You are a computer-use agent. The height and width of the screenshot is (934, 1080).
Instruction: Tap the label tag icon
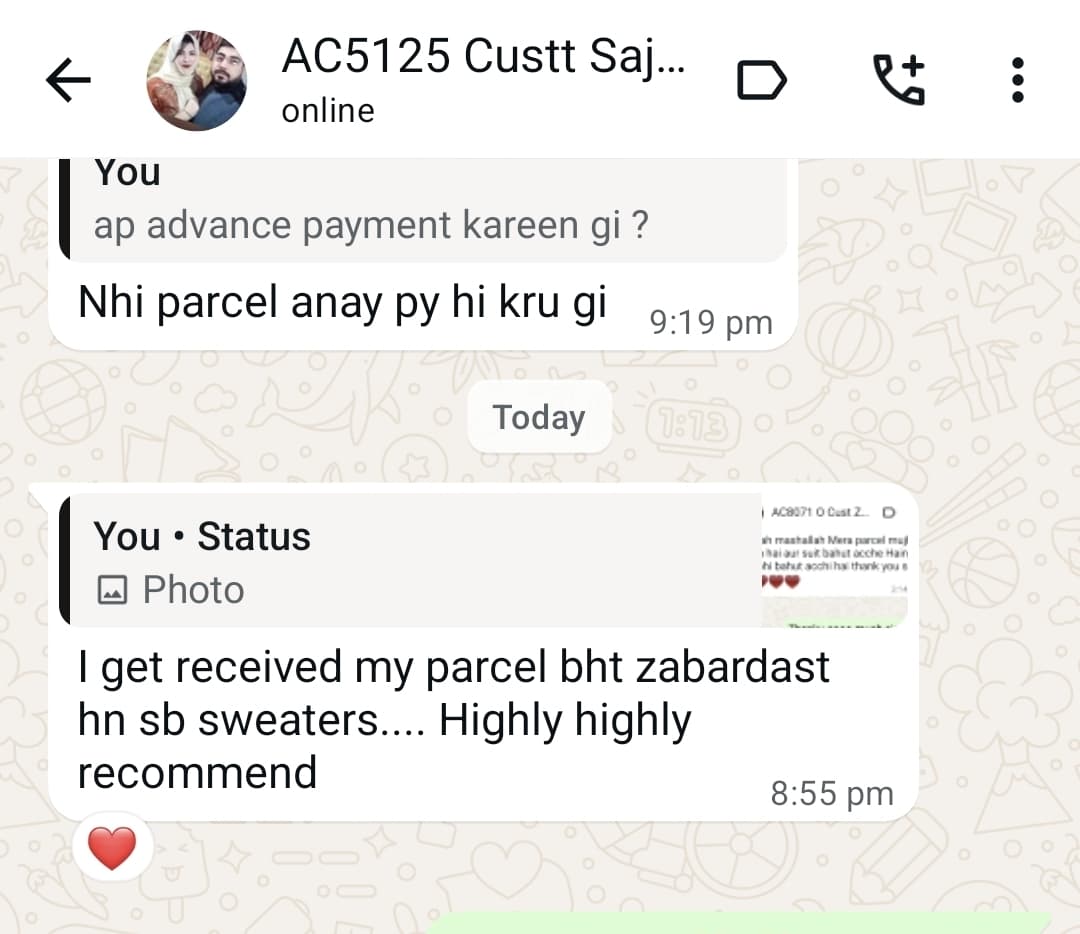click(x=761, y=80)
